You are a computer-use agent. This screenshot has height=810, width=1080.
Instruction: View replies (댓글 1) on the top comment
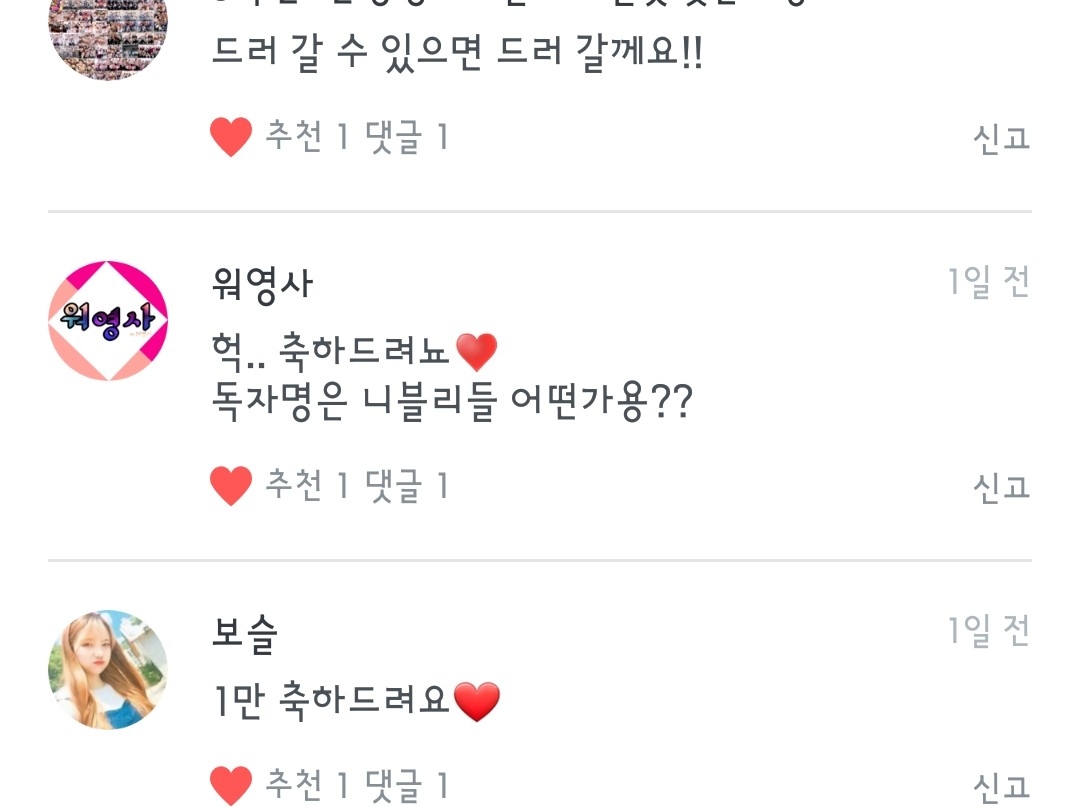[407, 136]
